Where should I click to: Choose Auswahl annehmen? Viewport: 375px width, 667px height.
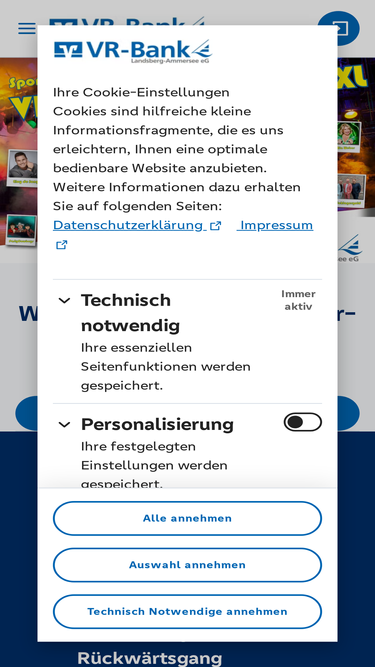point(187,565)
